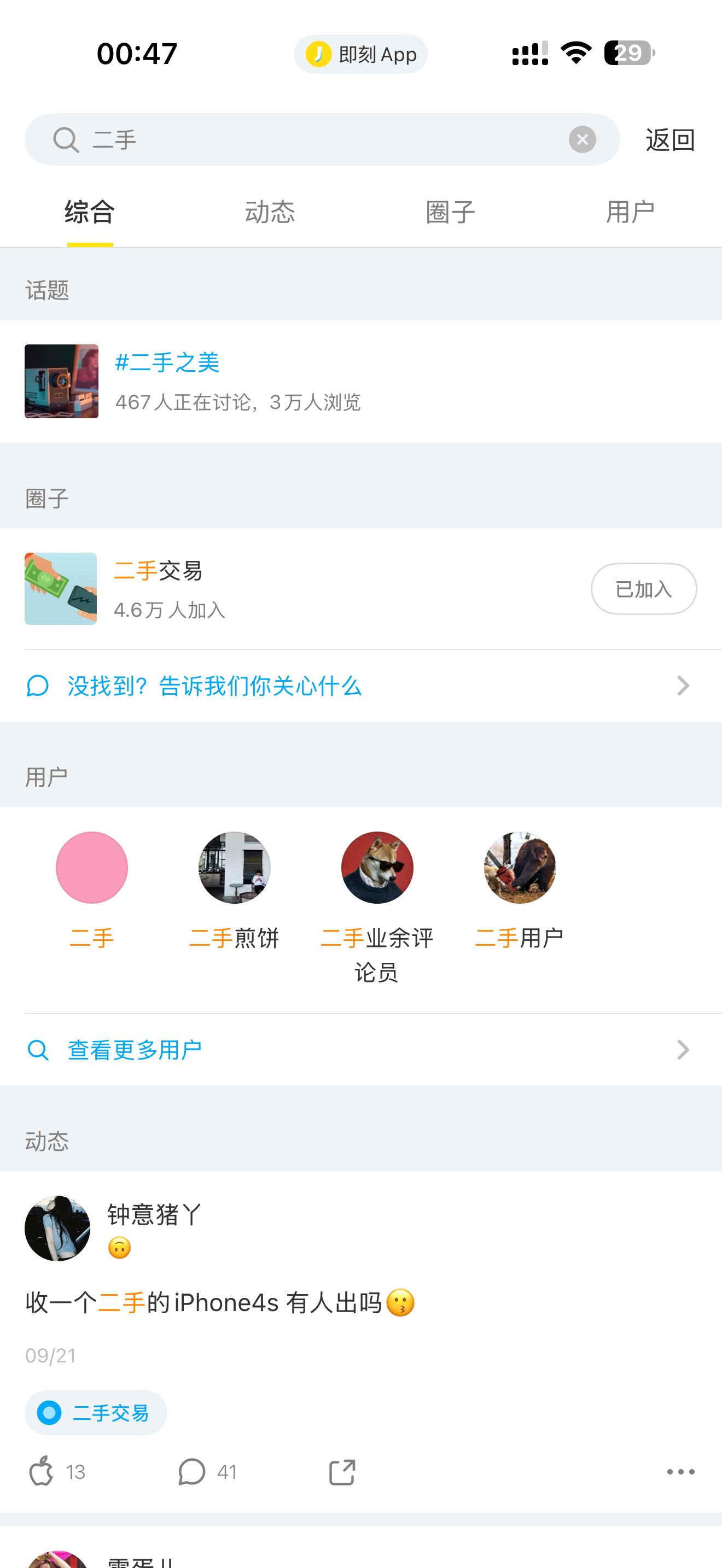This screenshot has width=722, height=1568.
Task: Open the #二手之美 topic
Action: click(x=167, y=363)
